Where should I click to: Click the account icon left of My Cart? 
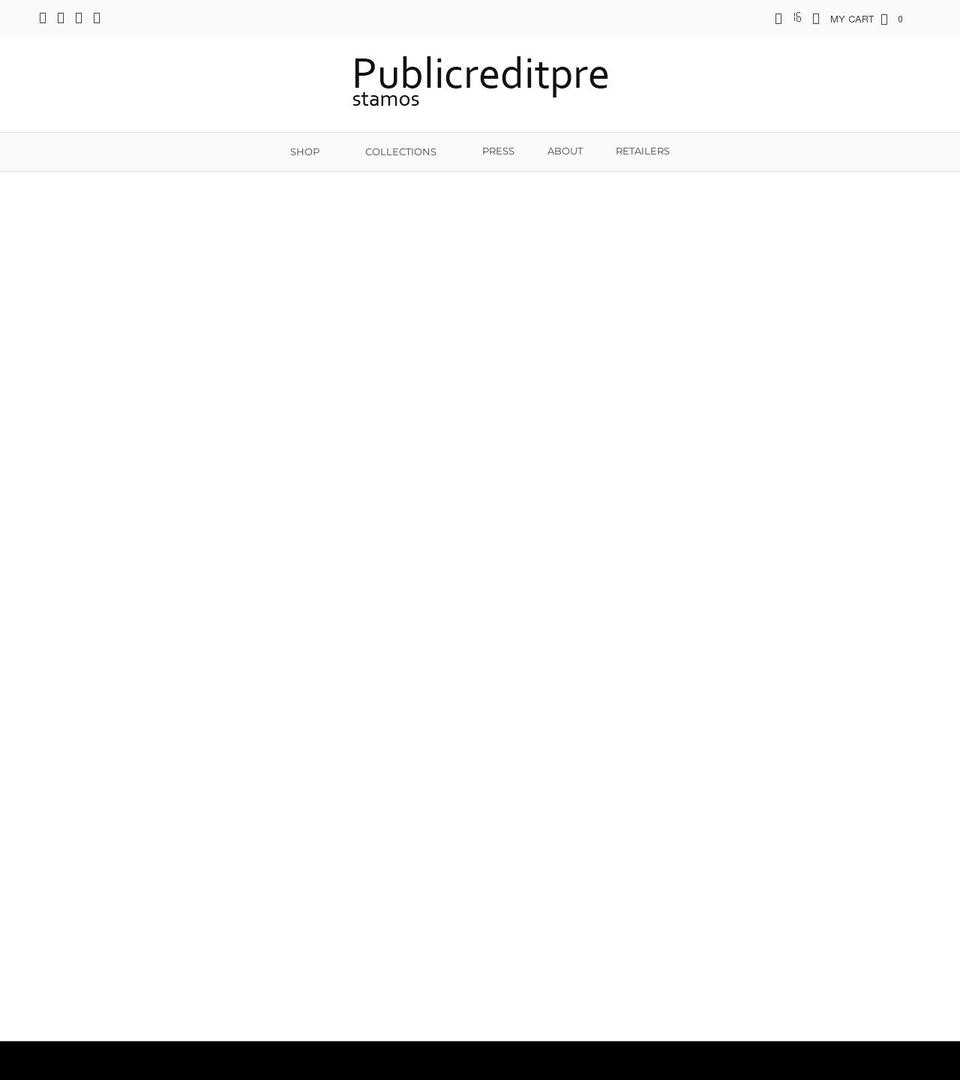tap(815, 18)
